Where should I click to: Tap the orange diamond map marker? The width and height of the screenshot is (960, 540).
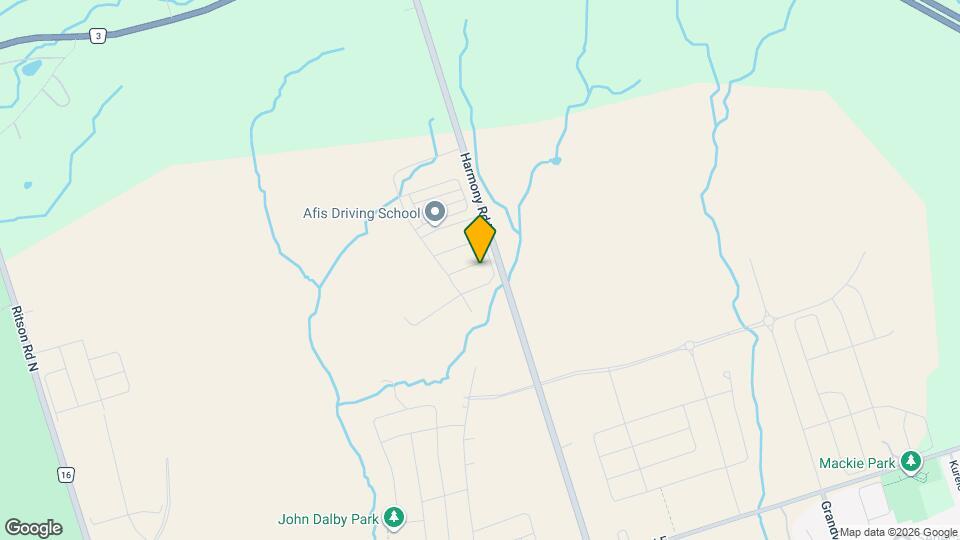480,239
